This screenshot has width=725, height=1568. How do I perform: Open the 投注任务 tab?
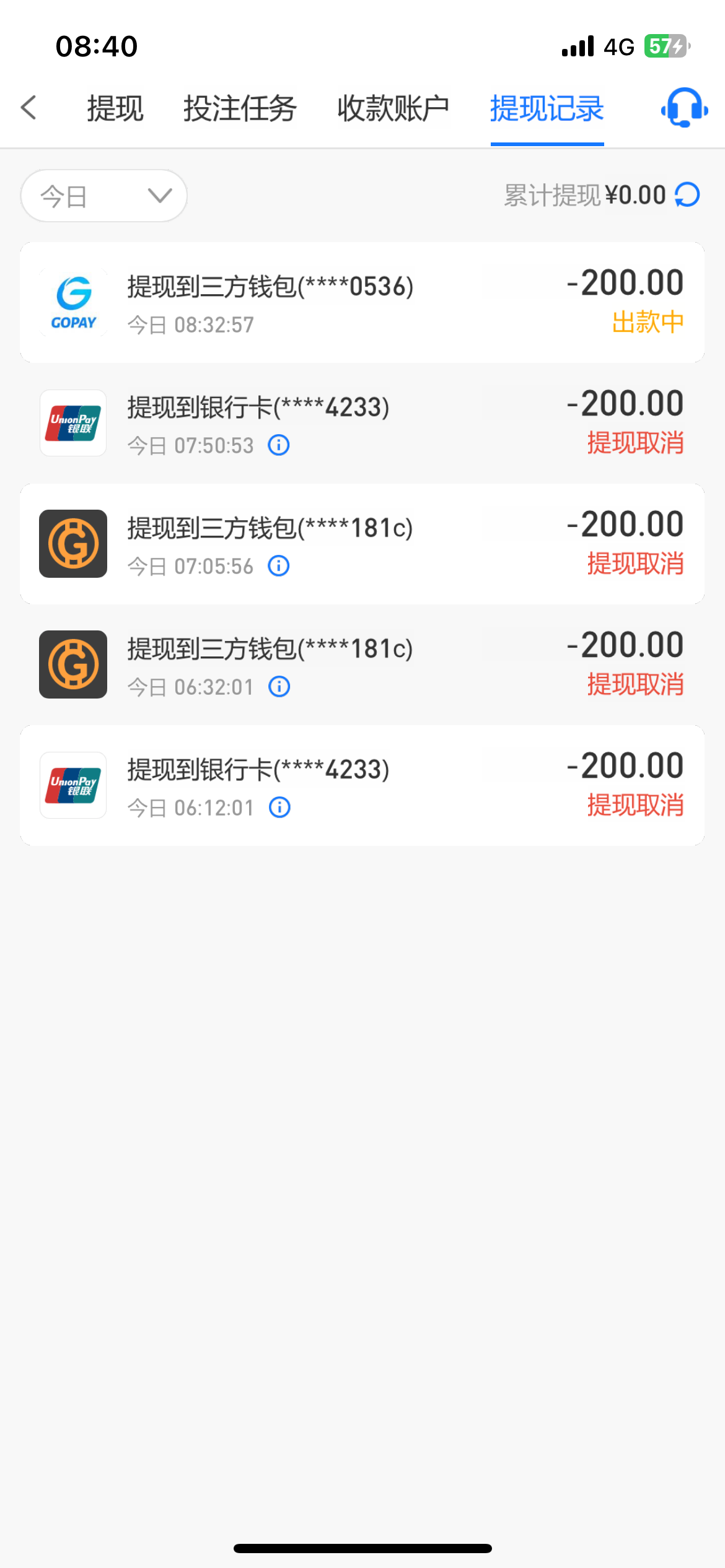(x=240, y=109)
